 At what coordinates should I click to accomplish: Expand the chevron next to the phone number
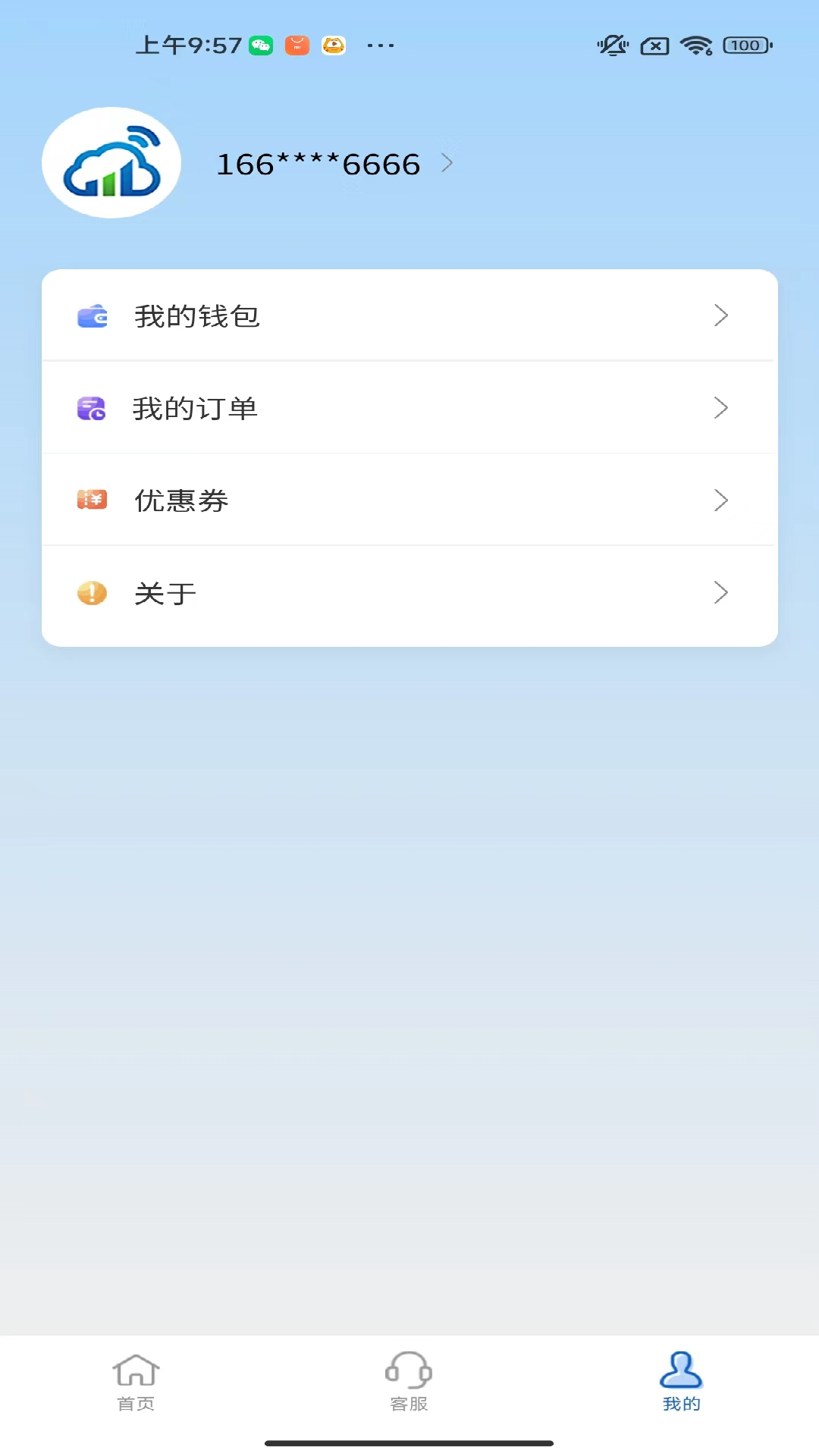(x=449, y=163)
